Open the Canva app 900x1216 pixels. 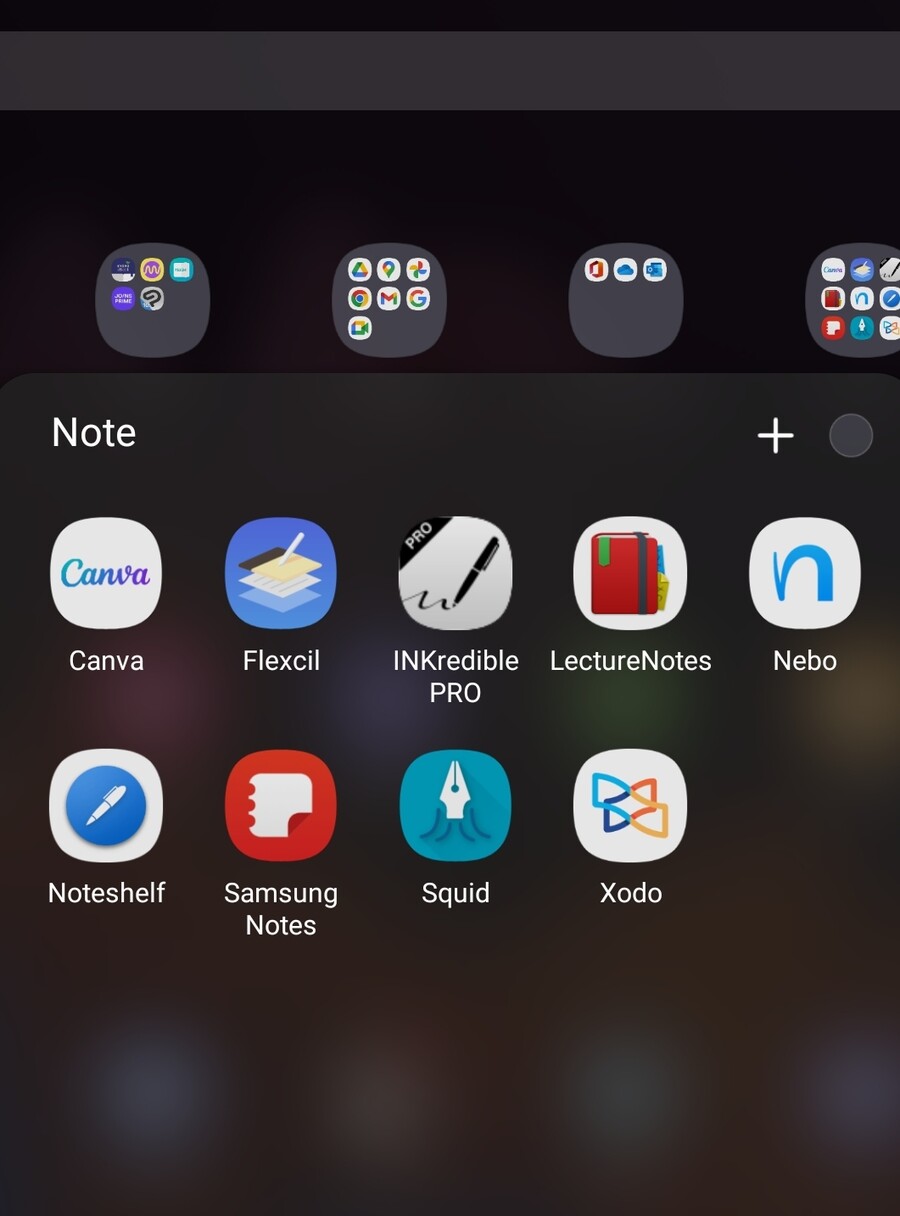point(105,574)
